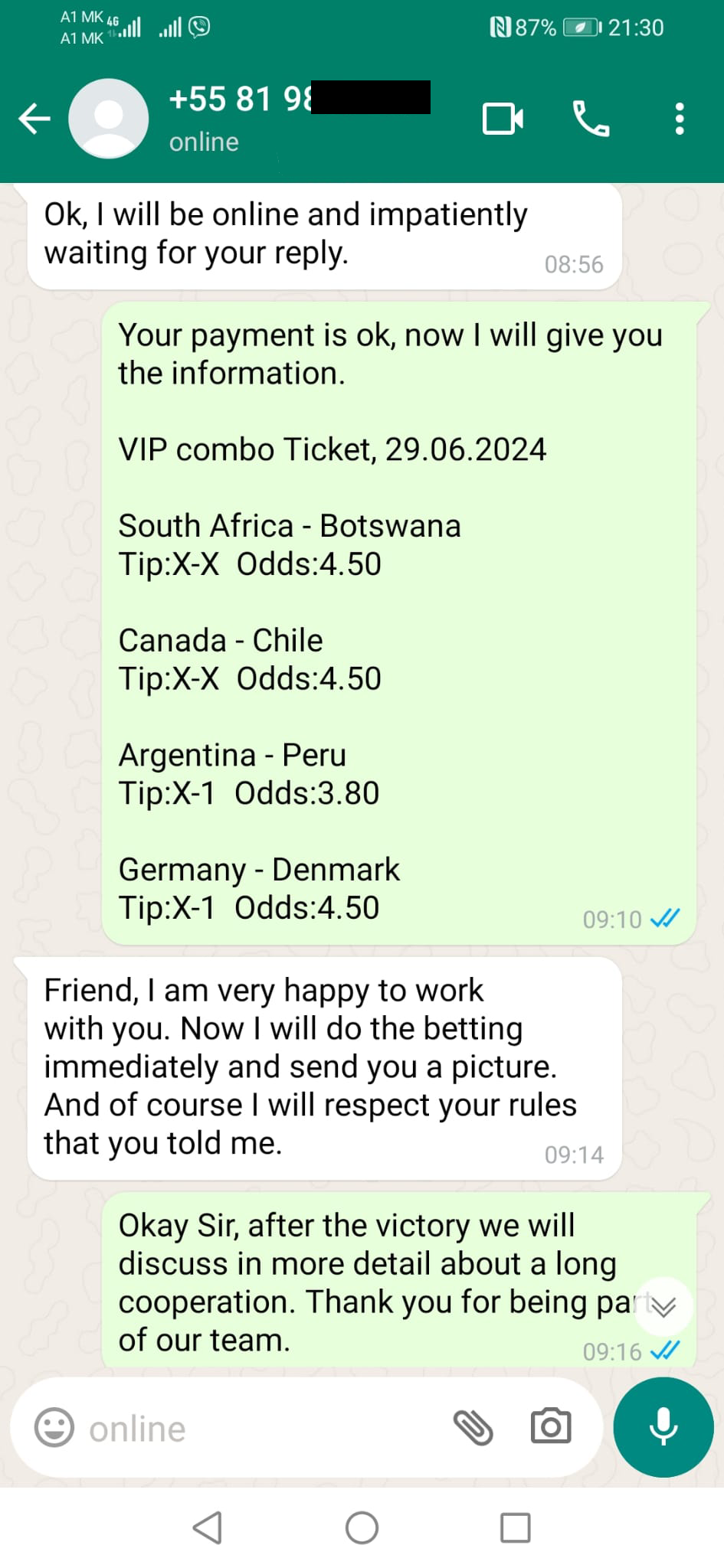Show recent apps
The width and height of the screenshot is (724, 1568).
(x=515, y=1528)
